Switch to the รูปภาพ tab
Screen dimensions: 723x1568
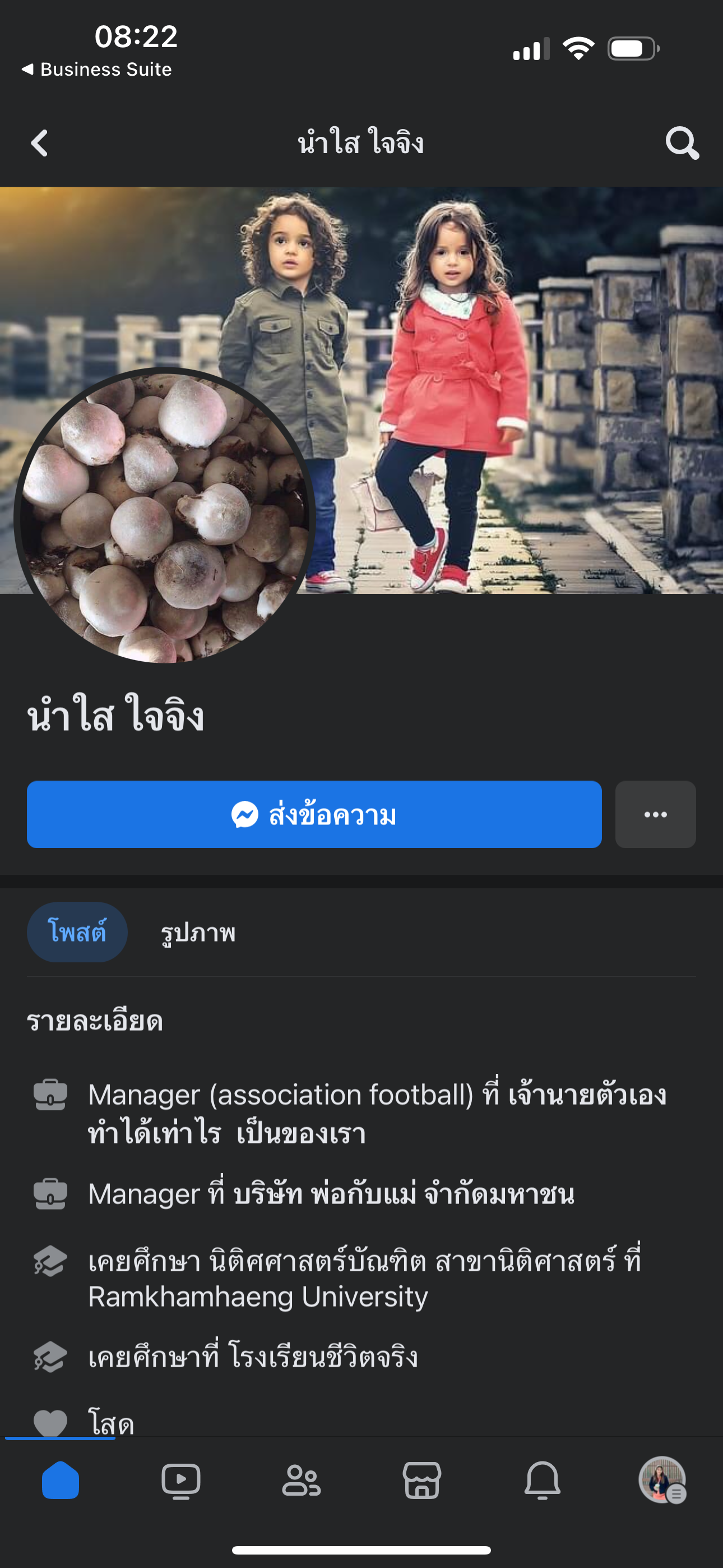pyautogui.click(x=198, y=933)
